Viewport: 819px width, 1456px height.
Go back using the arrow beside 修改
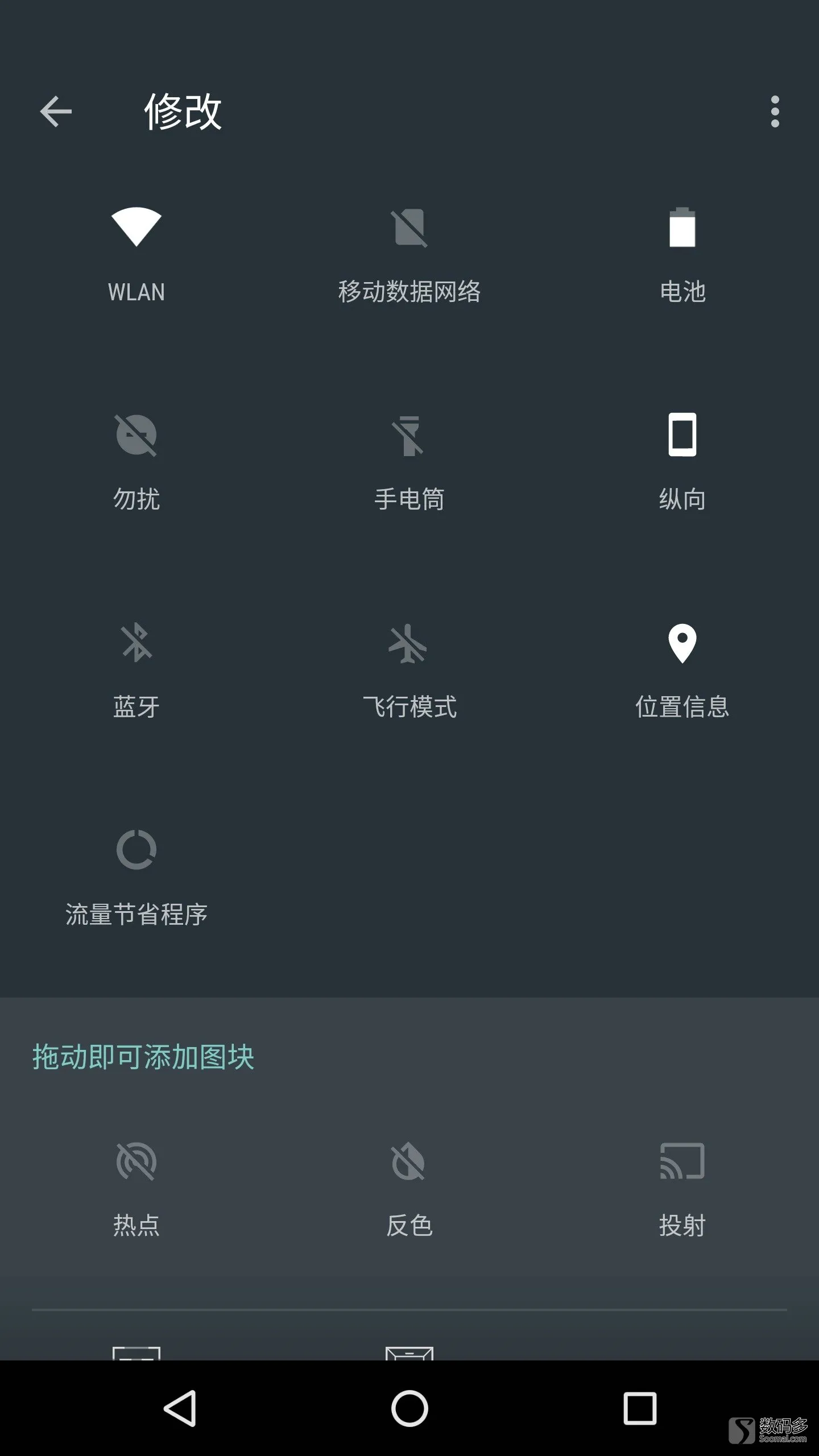[x=56, y=111]
